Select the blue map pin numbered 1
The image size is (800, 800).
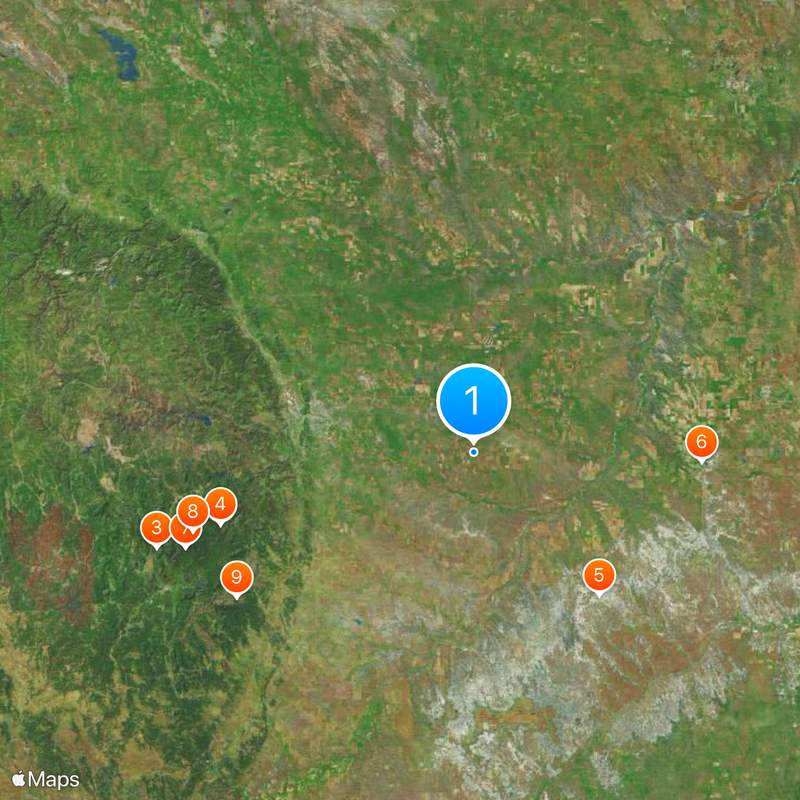(x=474, y=401)
